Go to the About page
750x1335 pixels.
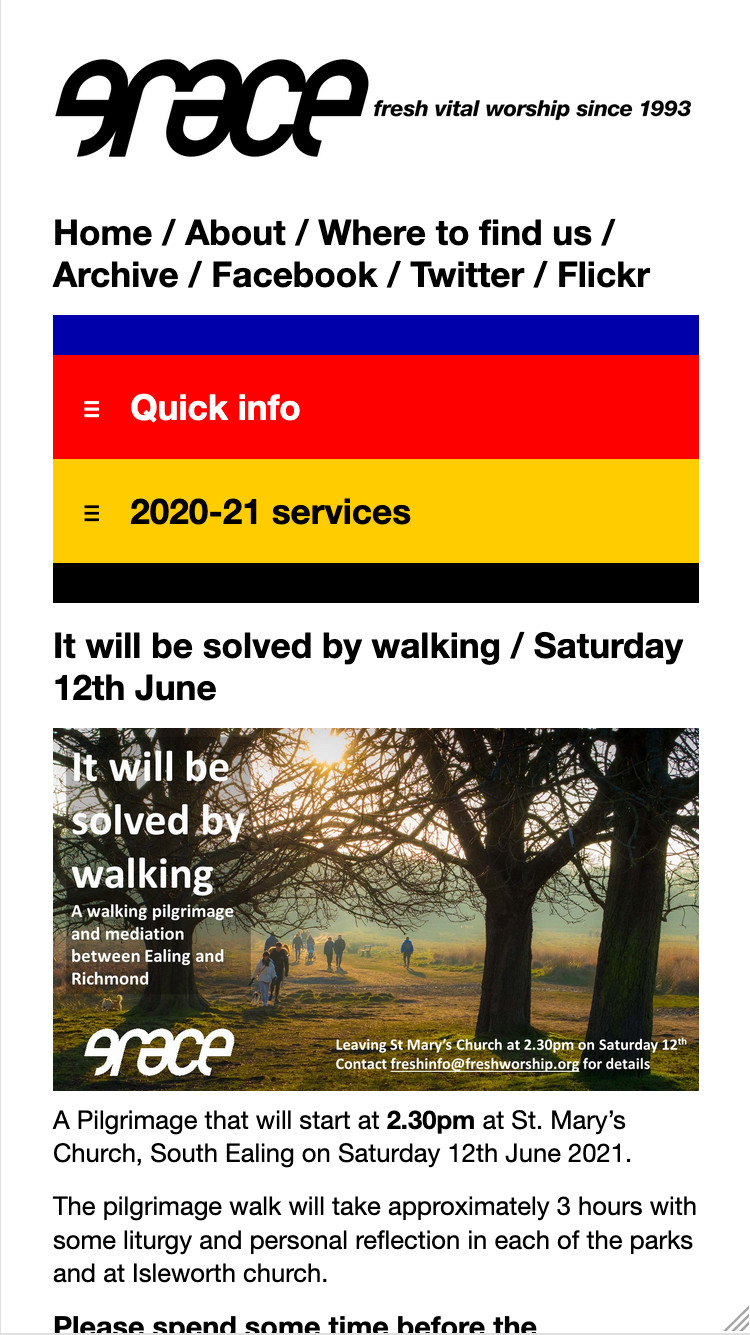[x=236, y=233]
